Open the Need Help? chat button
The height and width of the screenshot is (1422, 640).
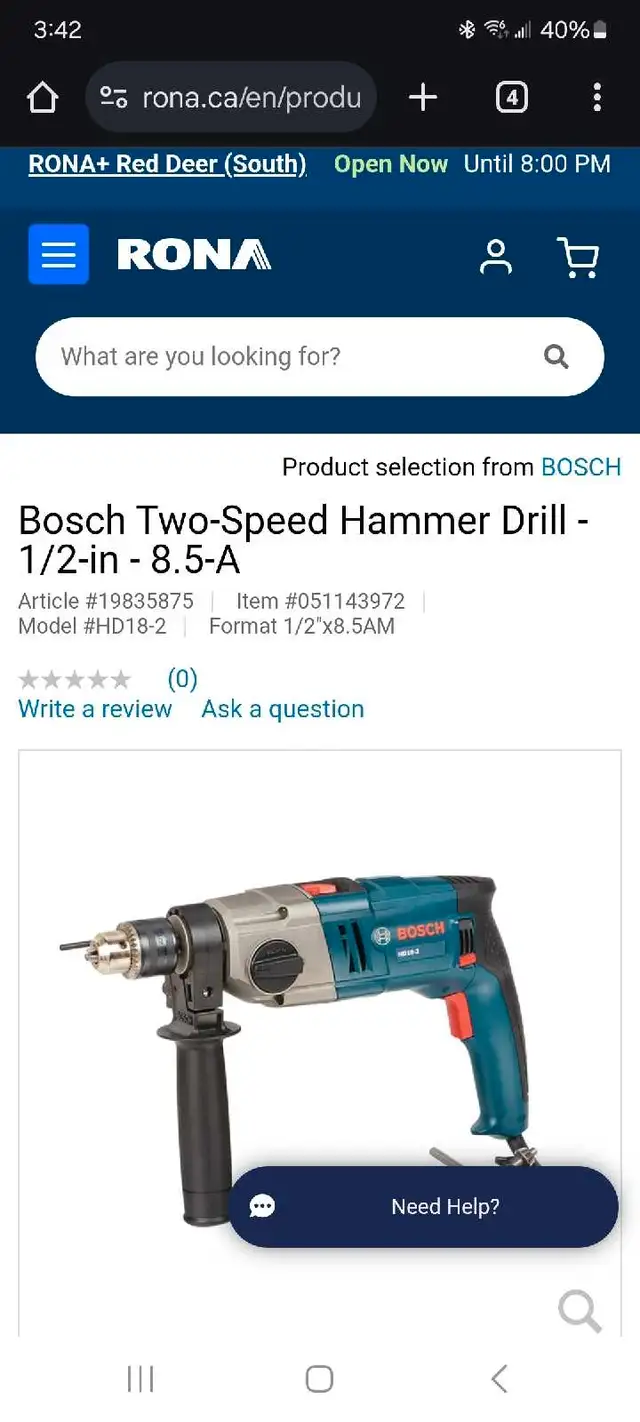point(423,1207)
